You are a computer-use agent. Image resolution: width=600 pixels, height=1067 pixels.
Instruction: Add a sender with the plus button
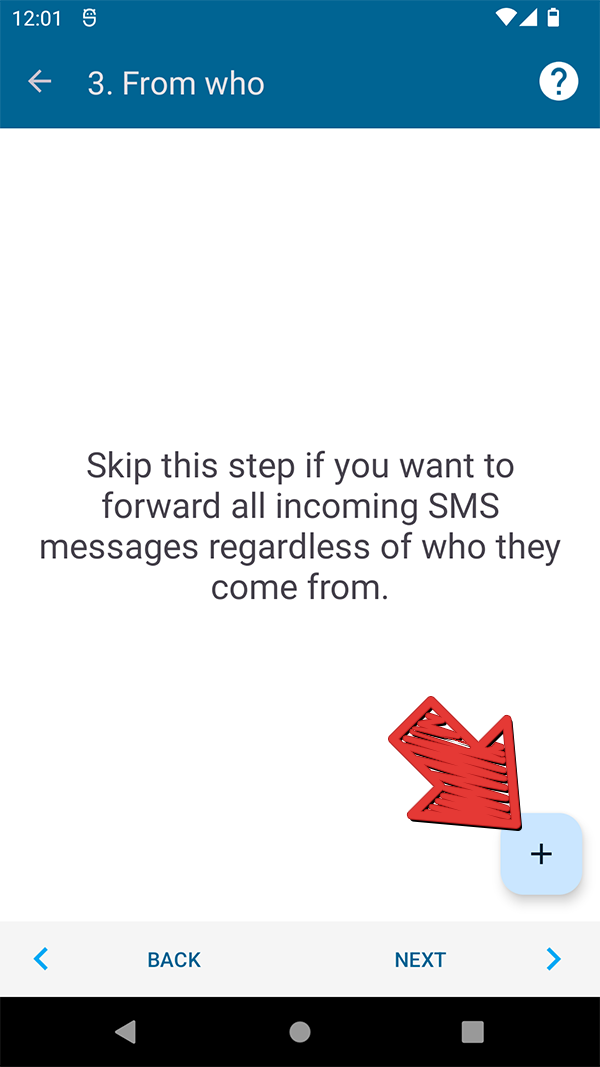[541, 853]
